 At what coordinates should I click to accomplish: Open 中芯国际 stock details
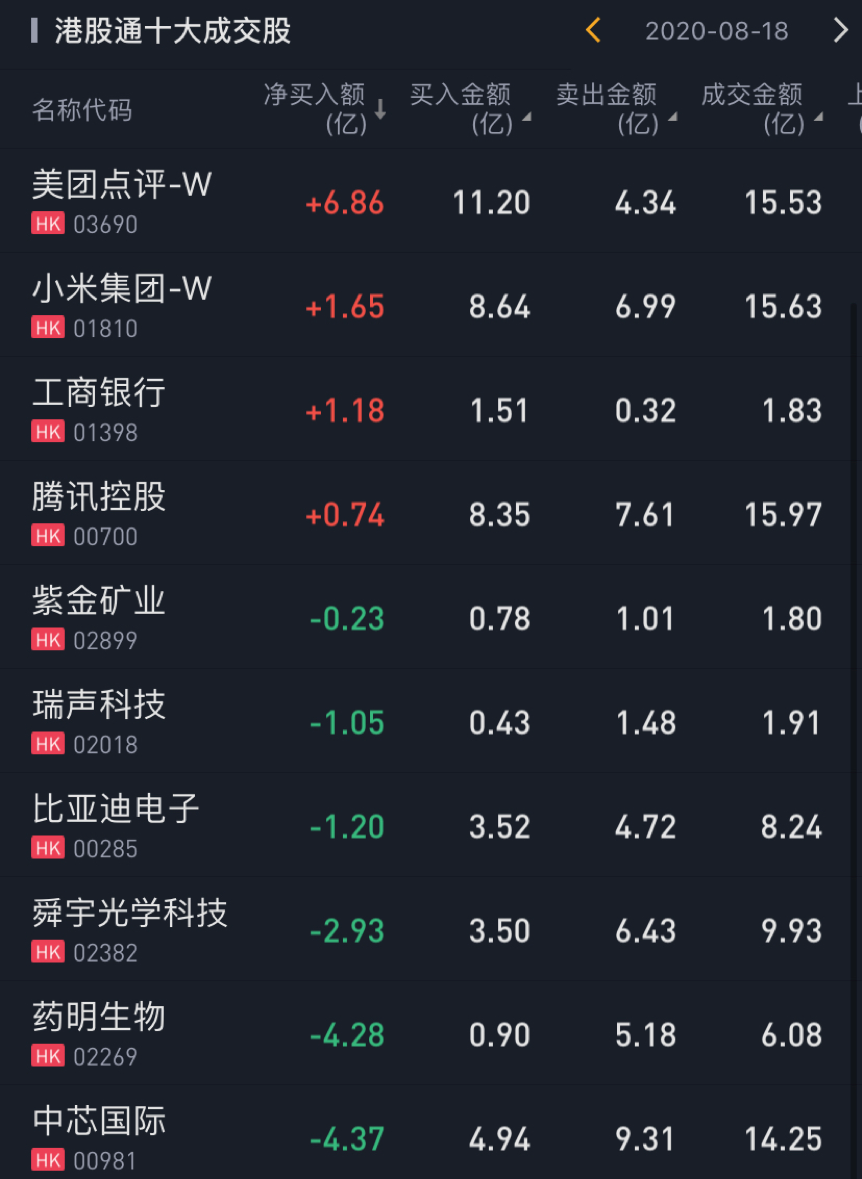click(99, 1137)
